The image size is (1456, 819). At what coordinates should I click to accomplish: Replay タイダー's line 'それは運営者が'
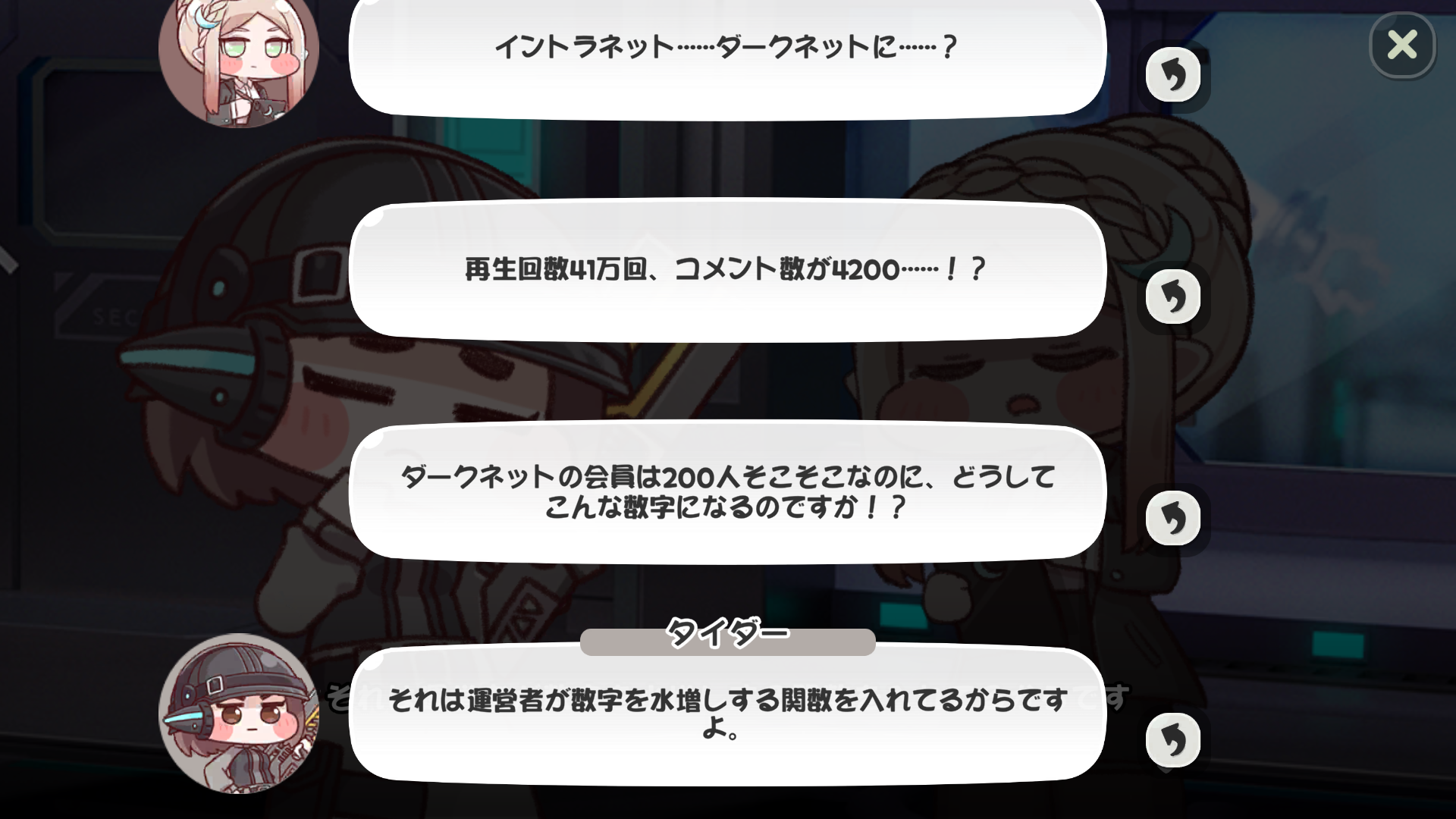click(x=1173, y=739)
